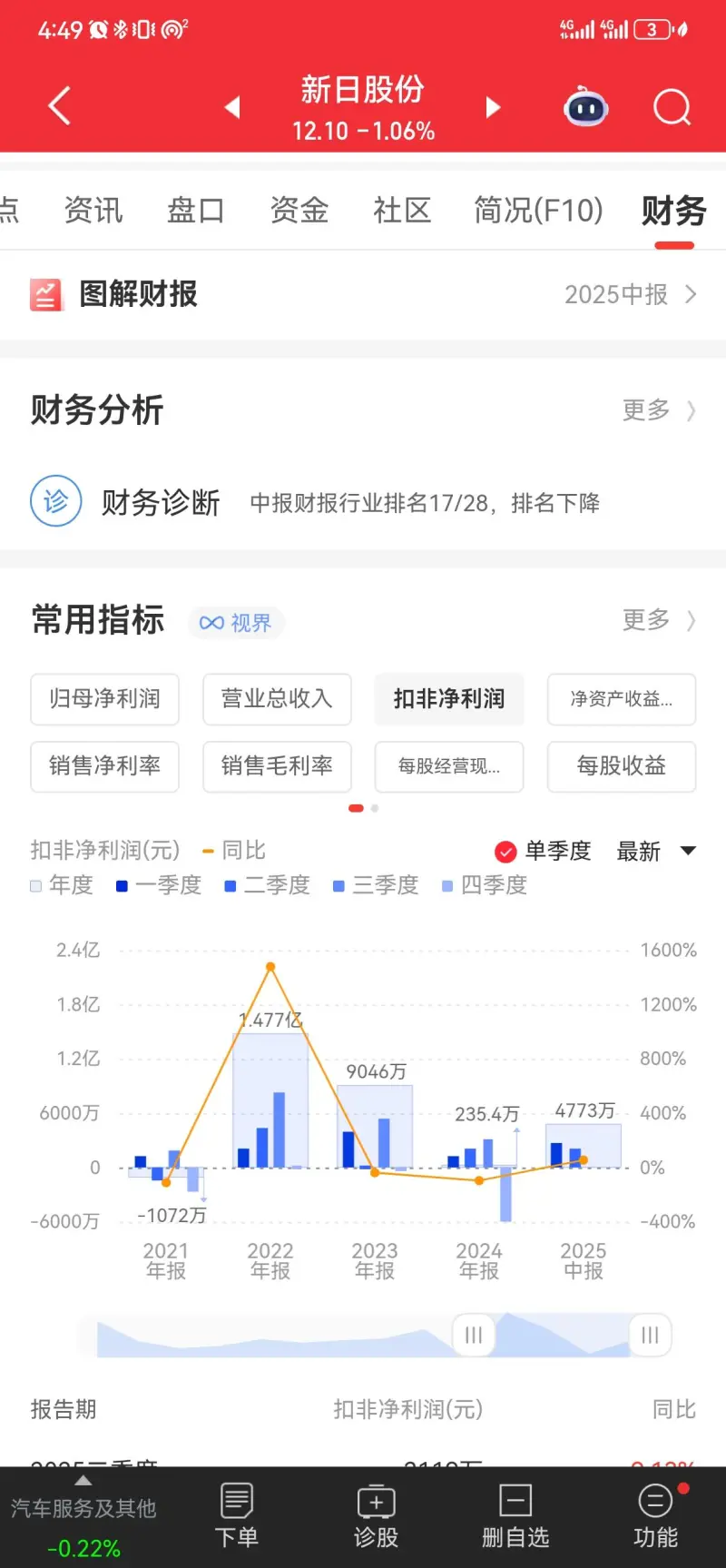Open the 简况(F10) tab

[538, 211]
